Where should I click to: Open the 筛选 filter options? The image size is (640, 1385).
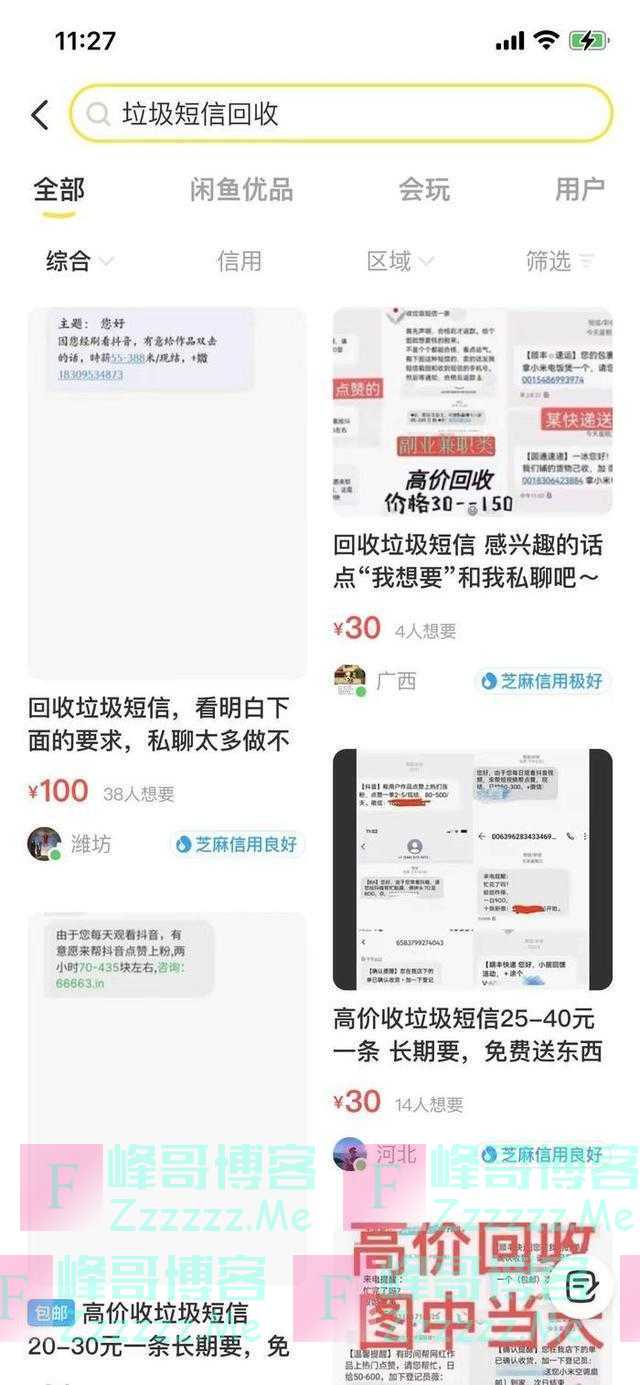[559, 261]
